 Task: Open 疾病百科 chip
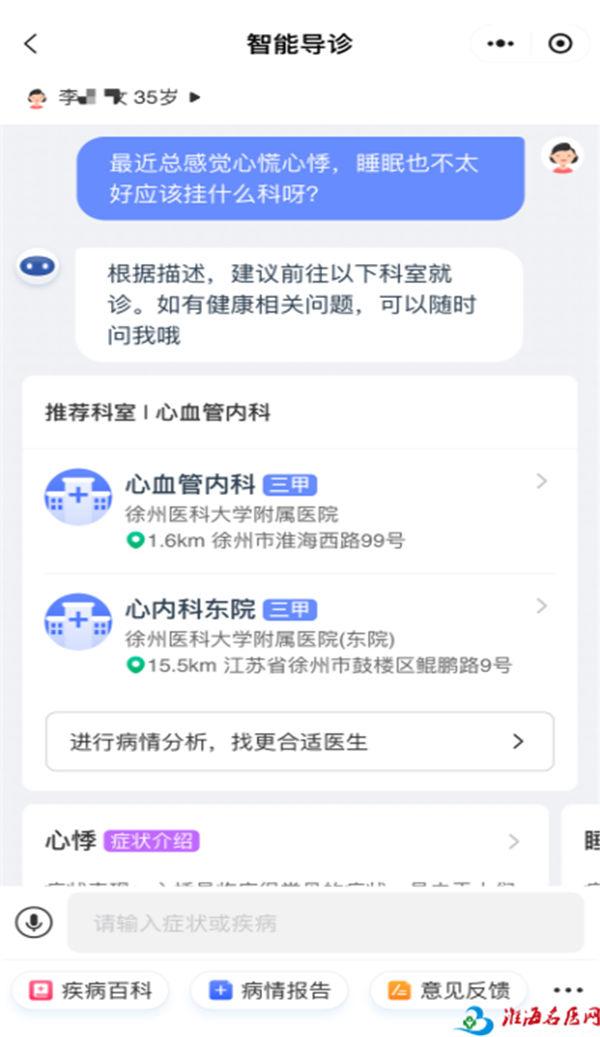pyautogui.click(x=91, y=991)
